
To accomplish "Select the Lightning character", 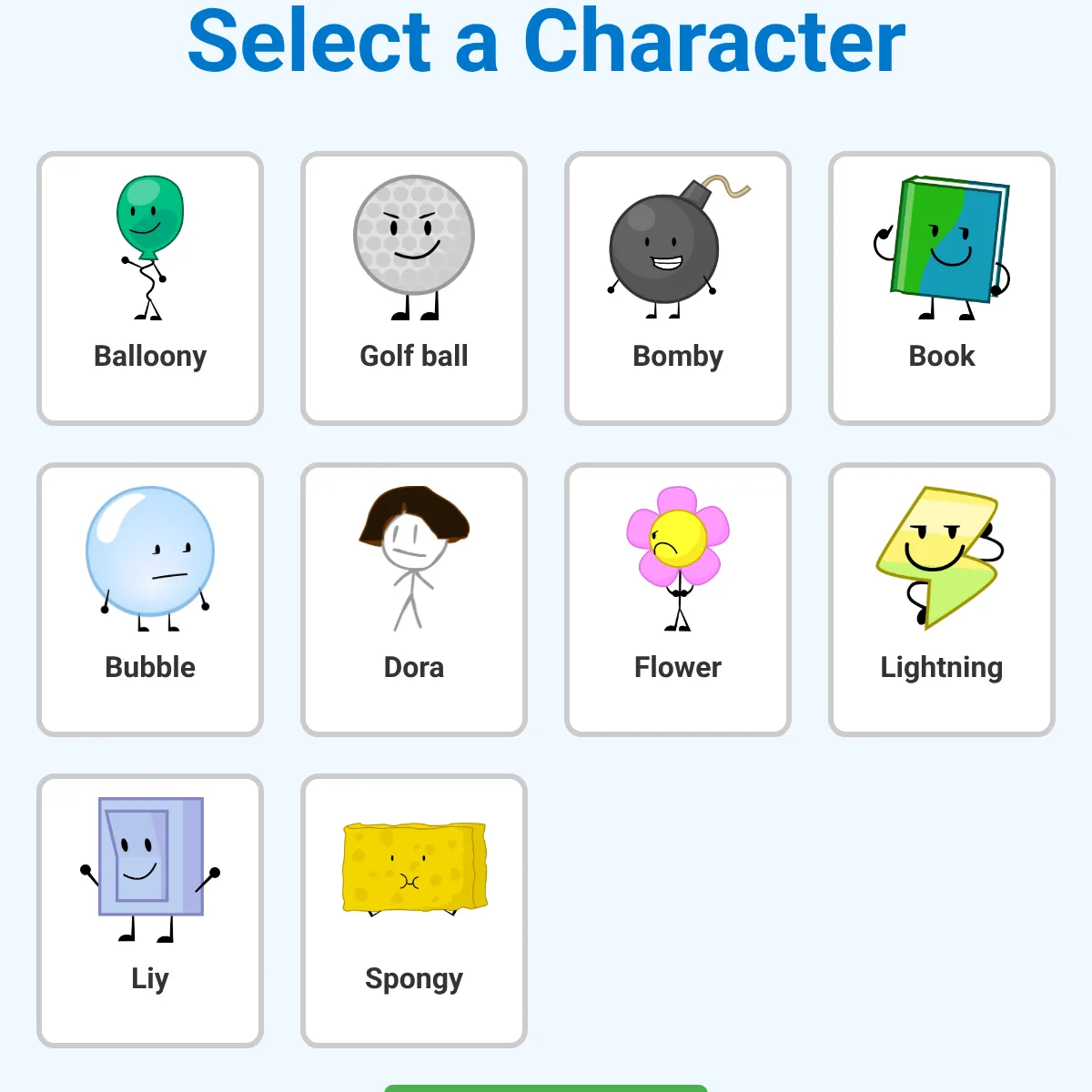I will (x=942, y=599).
